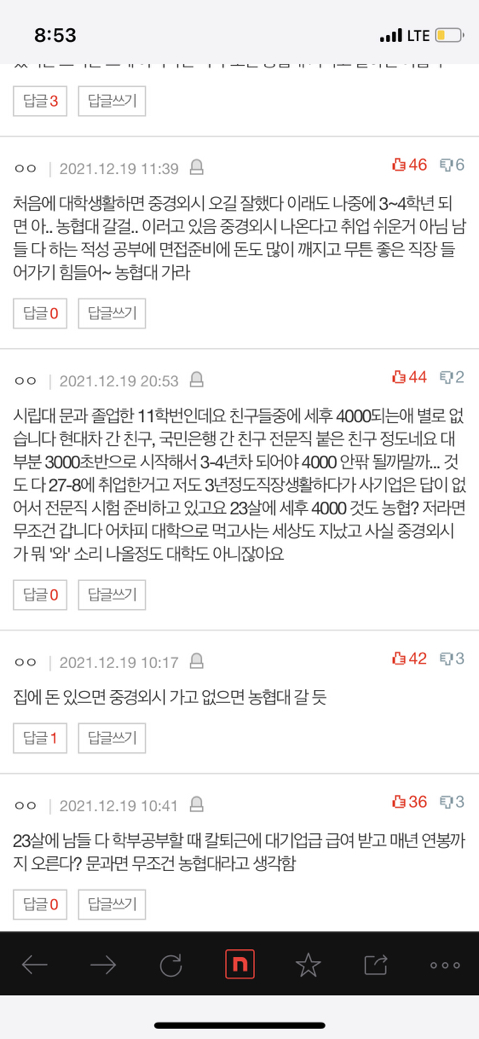Write a reply to the 10:41 comment

[112, 904]
